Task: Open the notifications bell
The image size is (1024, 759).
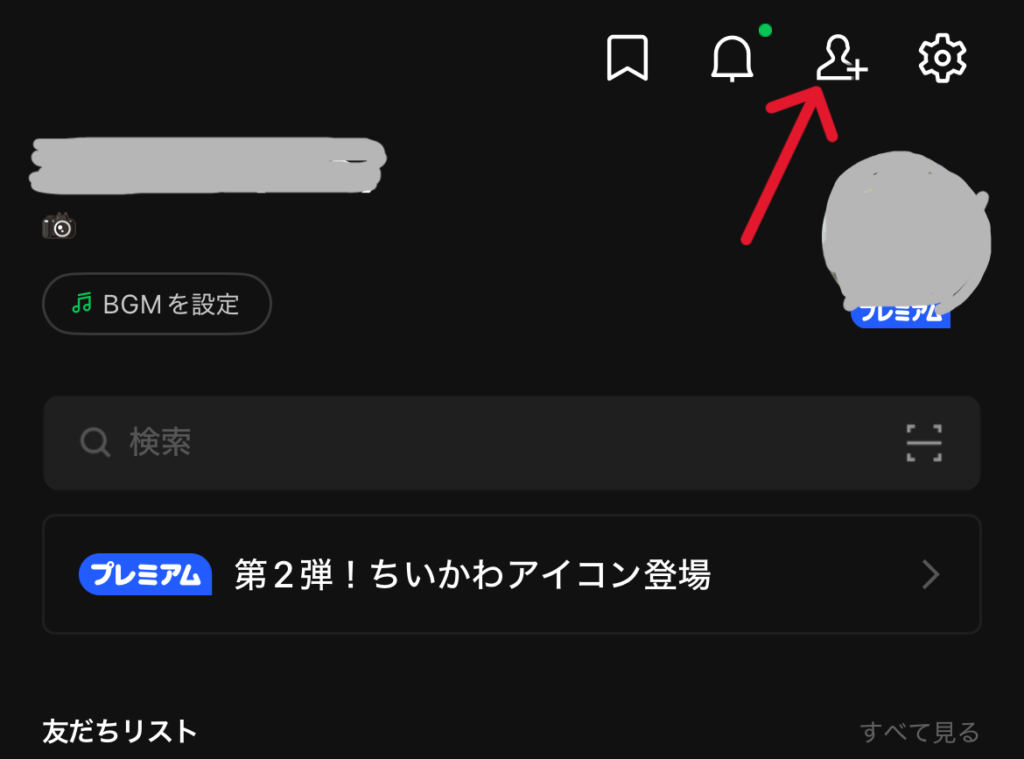Action: point(732,60)
